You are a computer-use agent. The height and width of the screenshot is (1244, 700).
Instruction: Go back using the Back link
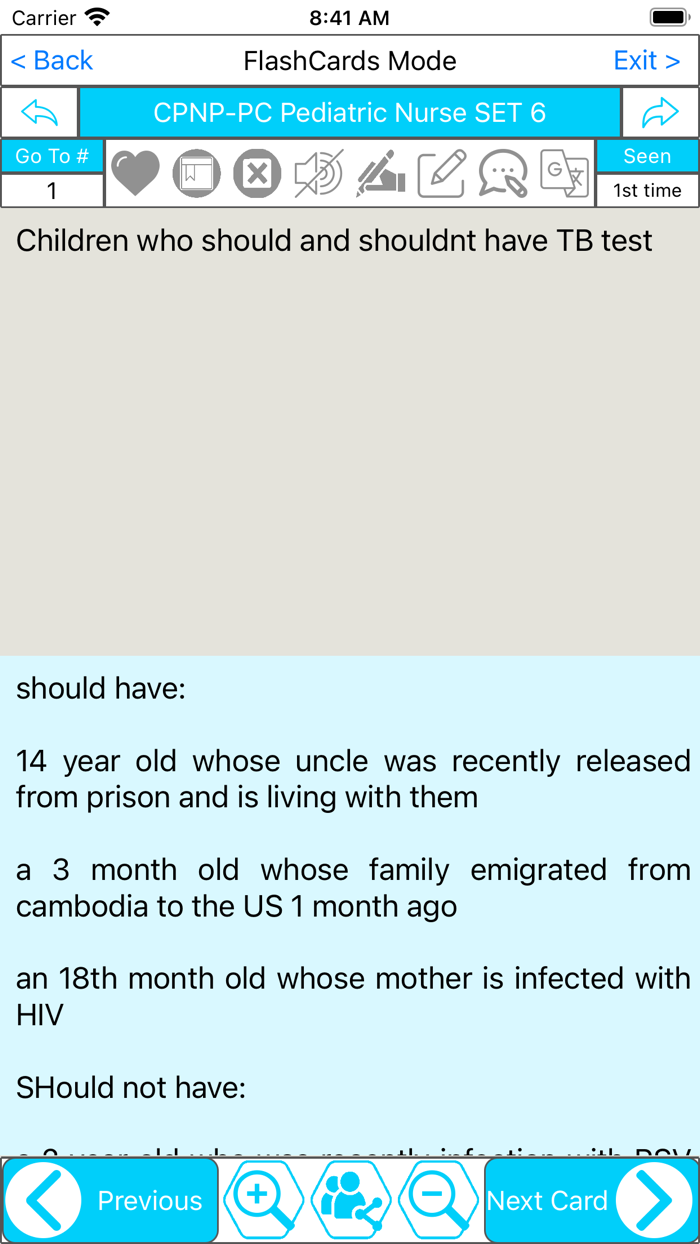(x=52, y=61)
